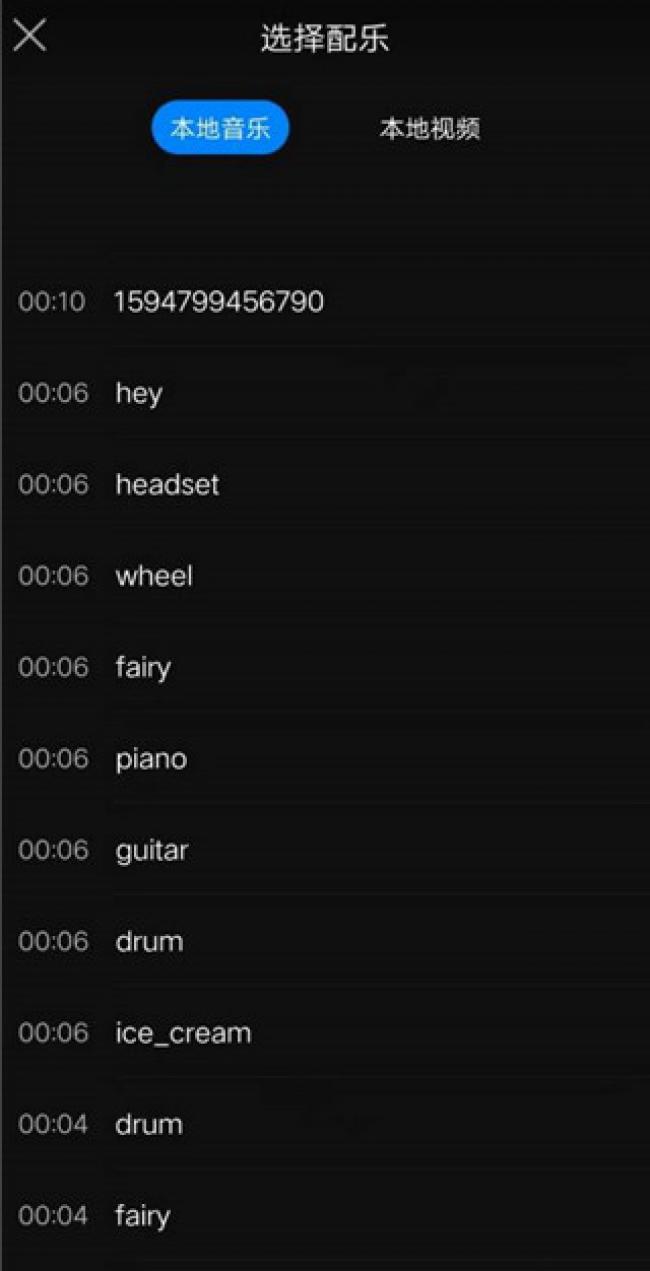
Task: Choose the track 1594799456790
Action: click(219, 301)
